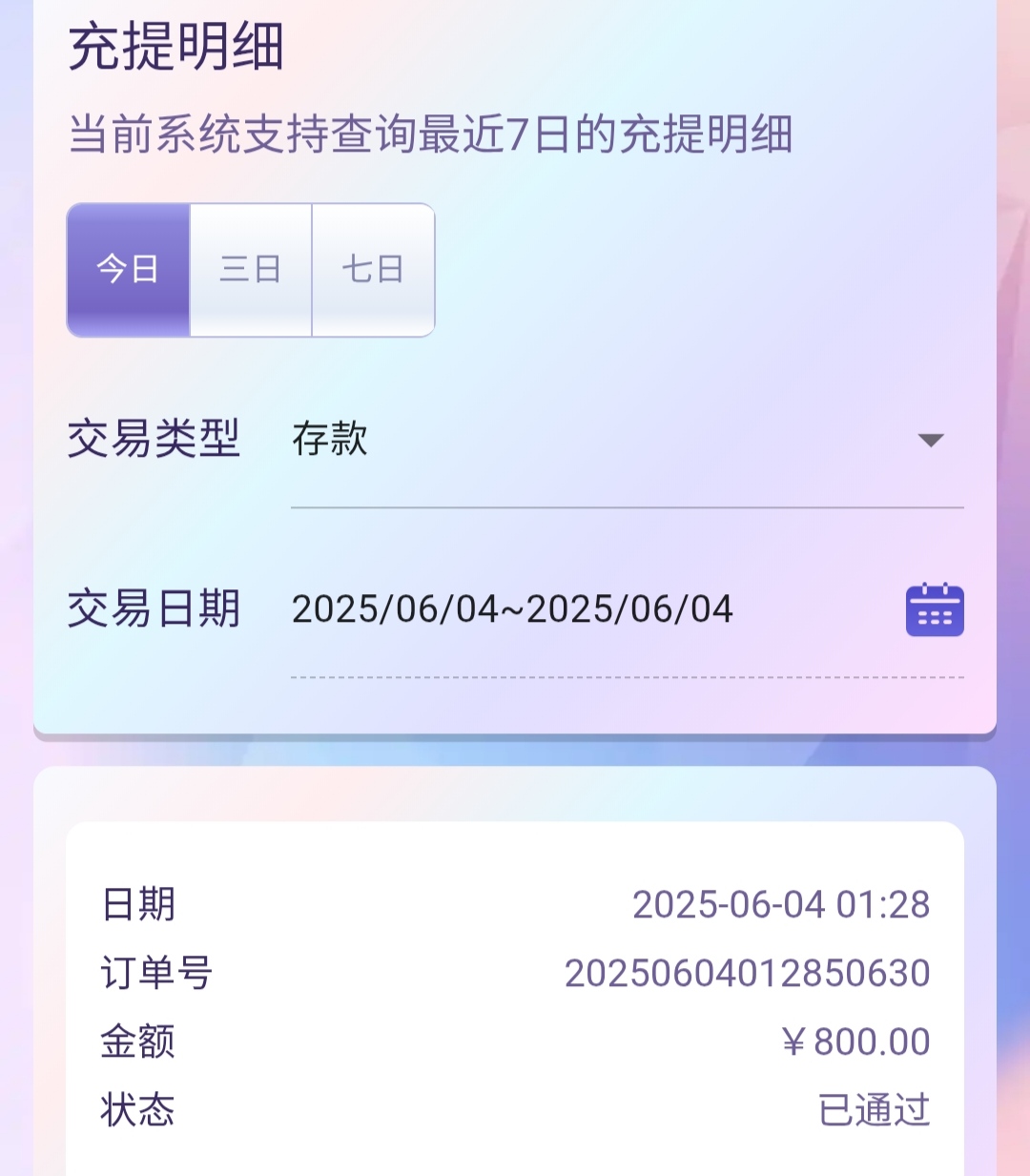Switch to the 三日 range
The height and width of the screenshot is (1176, 1030).
[251, 270]
